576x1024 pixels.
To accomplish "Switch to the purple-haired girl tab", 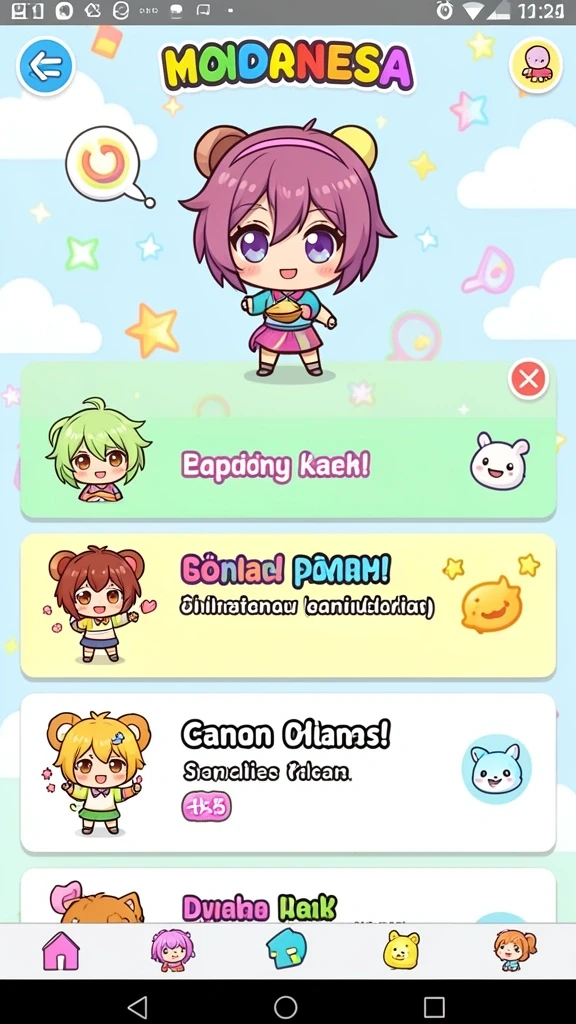I will tap(172, 950).
